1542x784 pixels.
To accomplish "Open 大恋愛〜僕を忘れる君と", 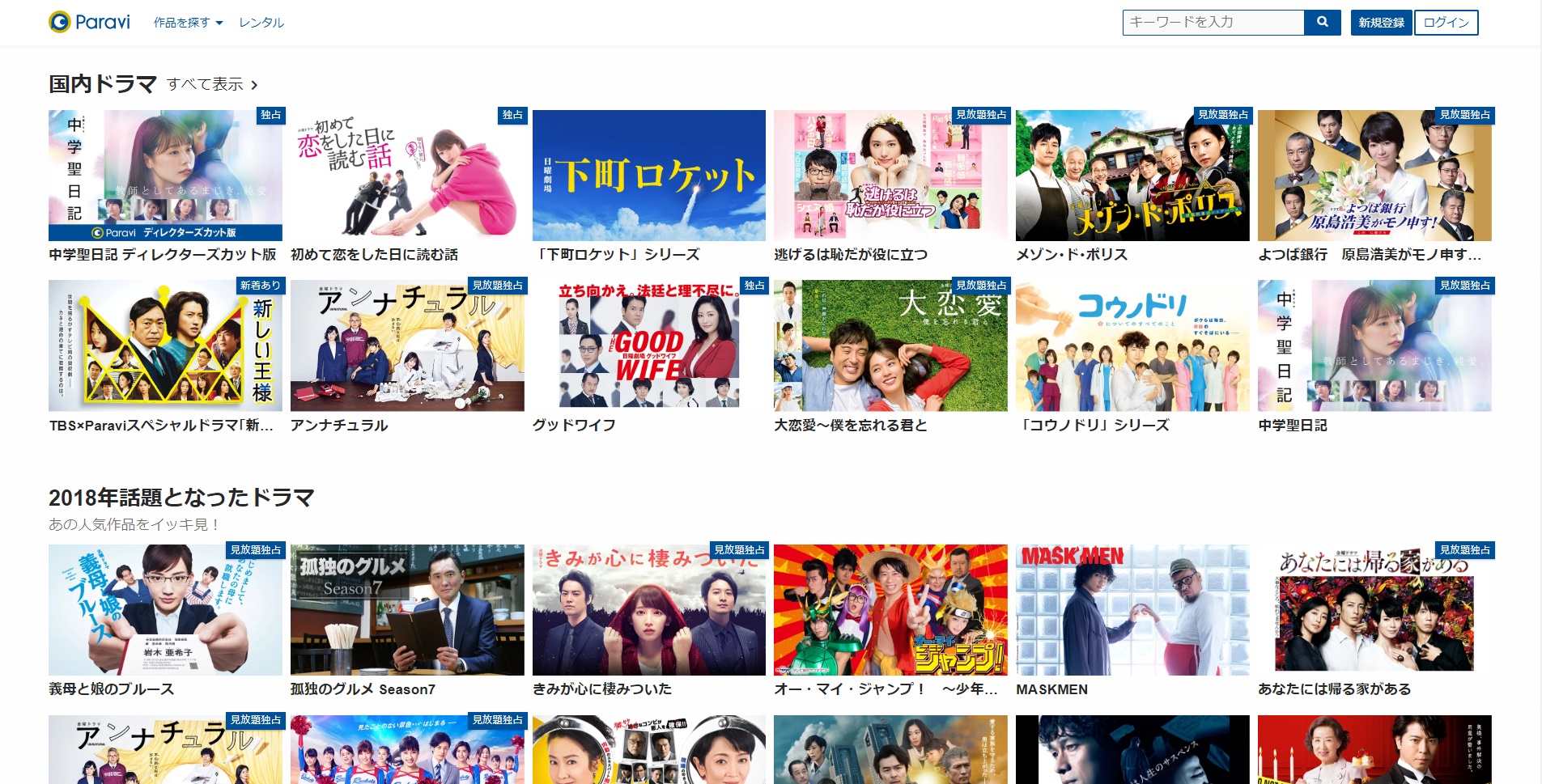I will pos(890,345).
